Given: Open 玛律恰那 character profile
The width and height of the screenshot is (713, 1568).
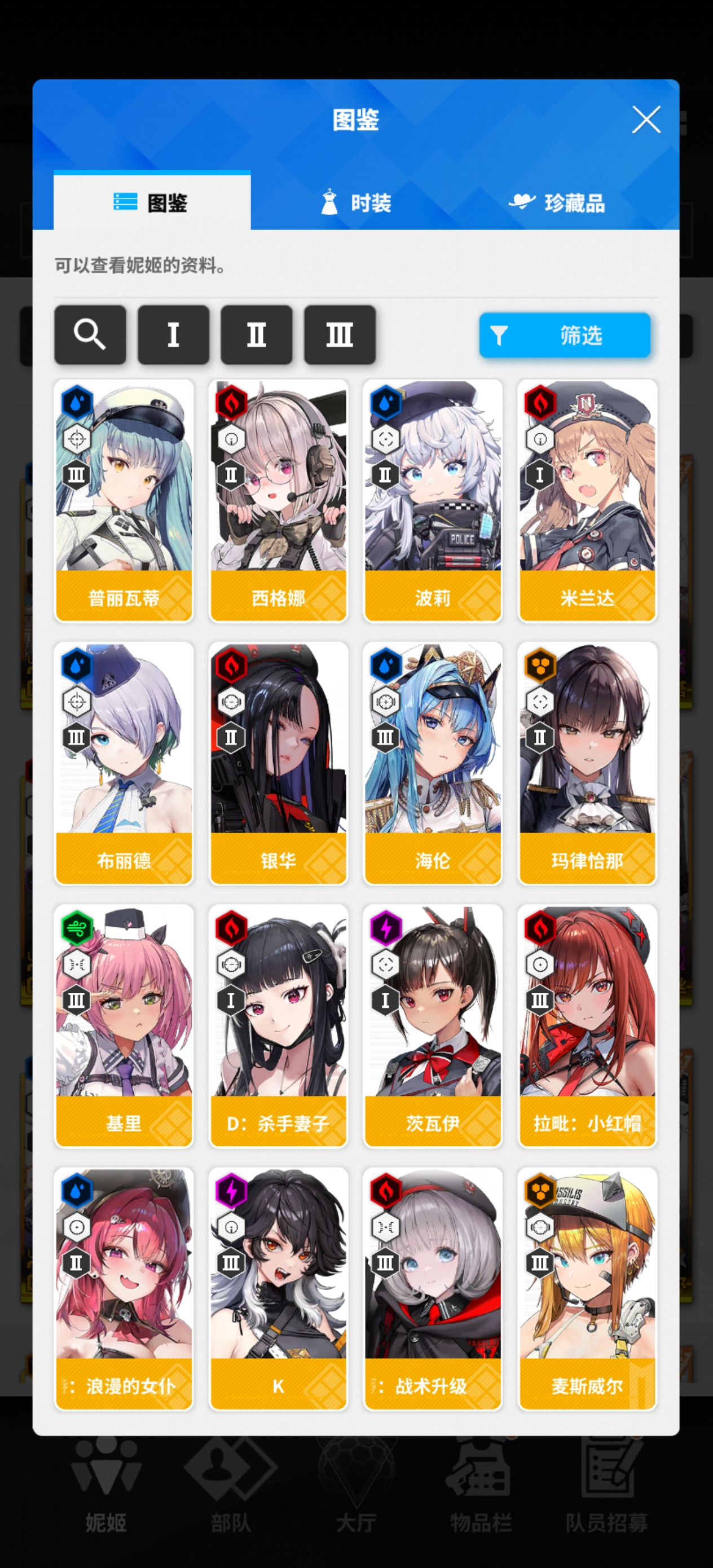Looking at the screenshot, I should tap(587, 763).
